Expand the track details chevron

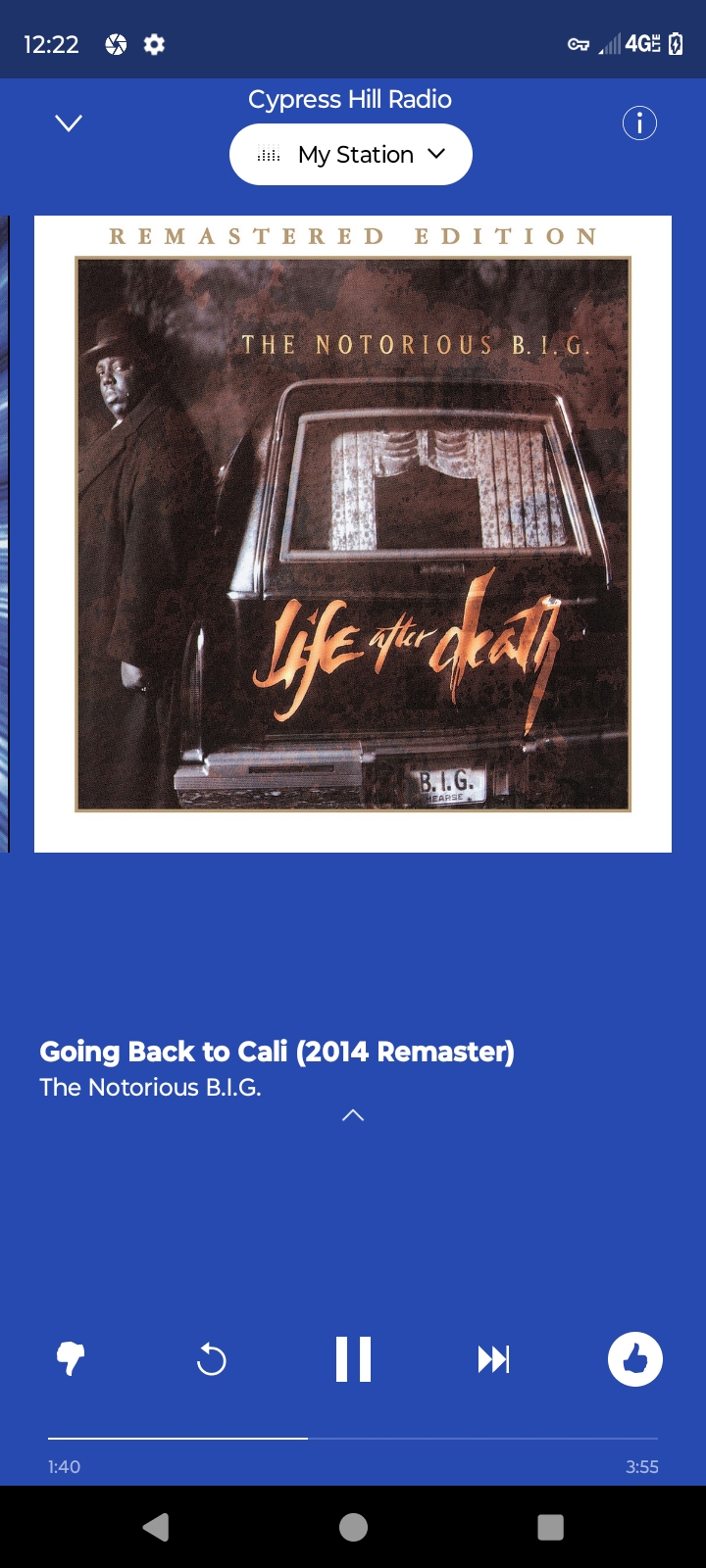pos(353,1115)
